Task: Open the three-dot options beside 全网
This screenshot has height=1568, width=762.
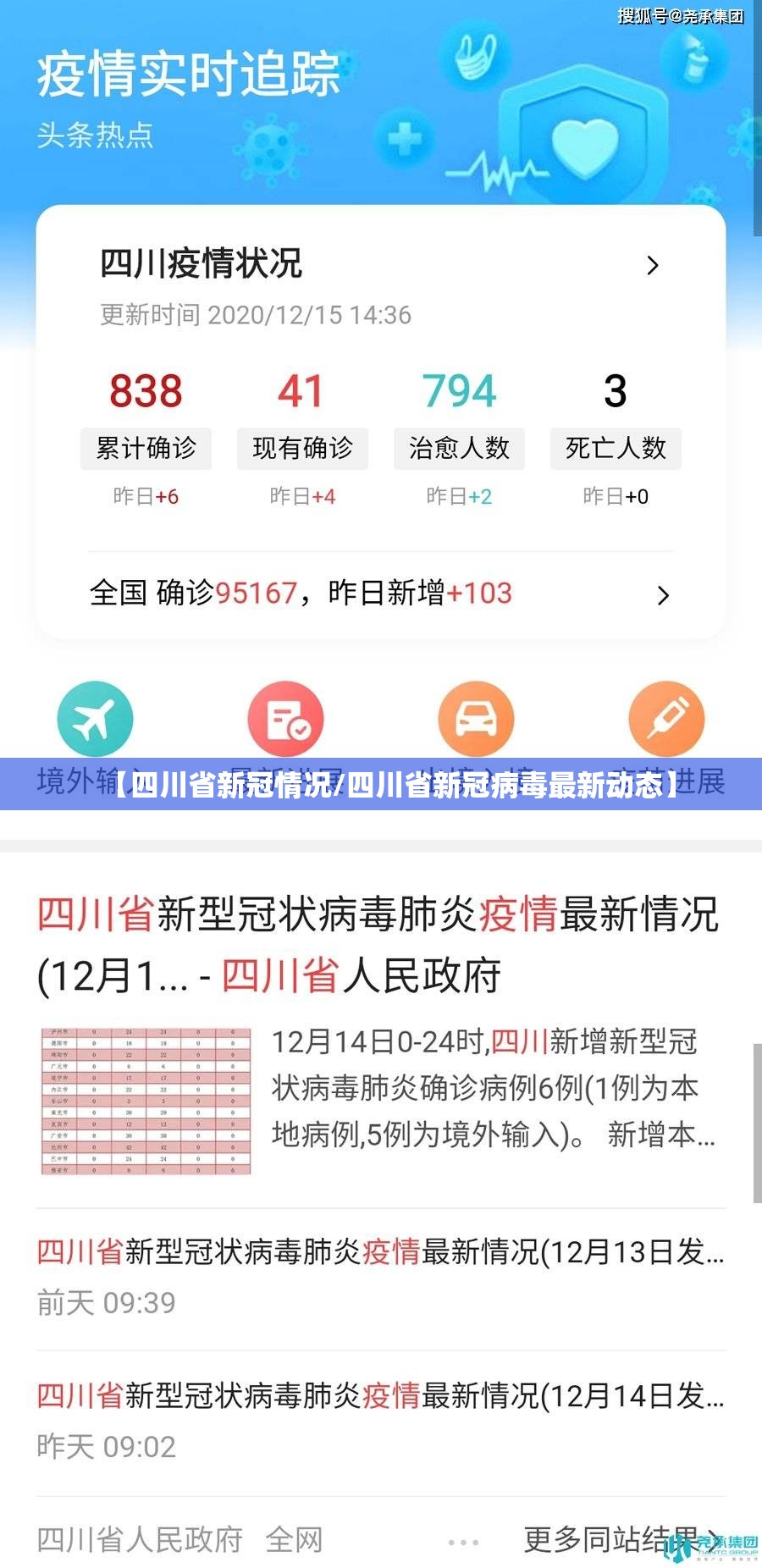Action: point(463,1541)
